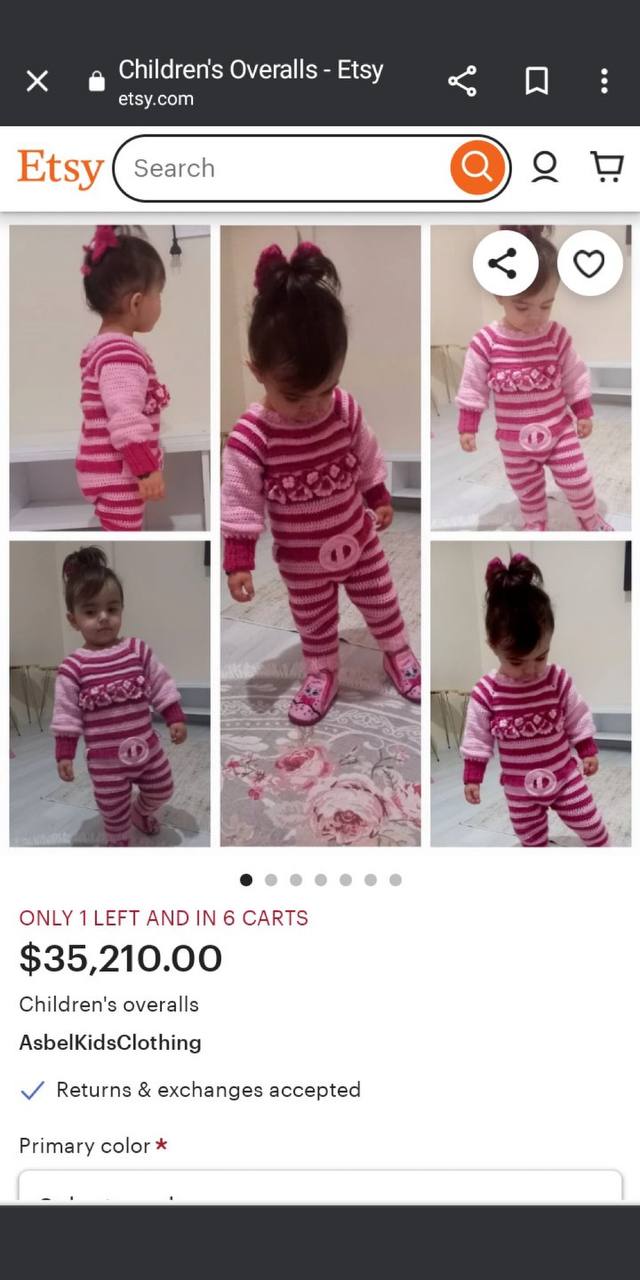Share the page from the browser toolbar

pyautogui.click(x=462, y=81)
